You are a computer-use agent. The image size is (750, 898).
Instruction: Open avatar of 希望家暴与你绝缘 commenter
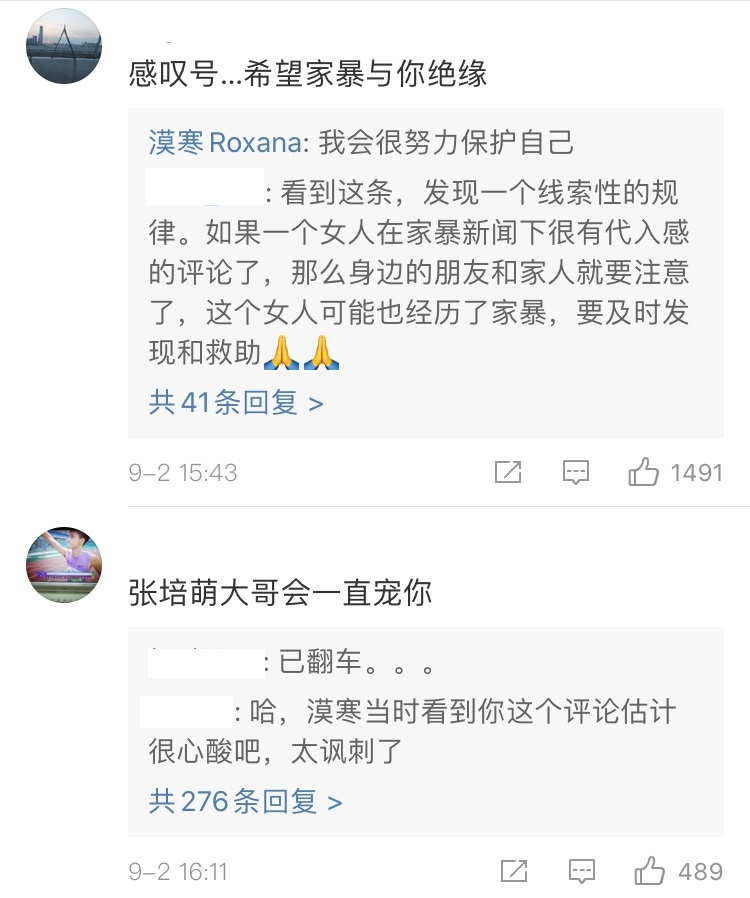[64, 46]
